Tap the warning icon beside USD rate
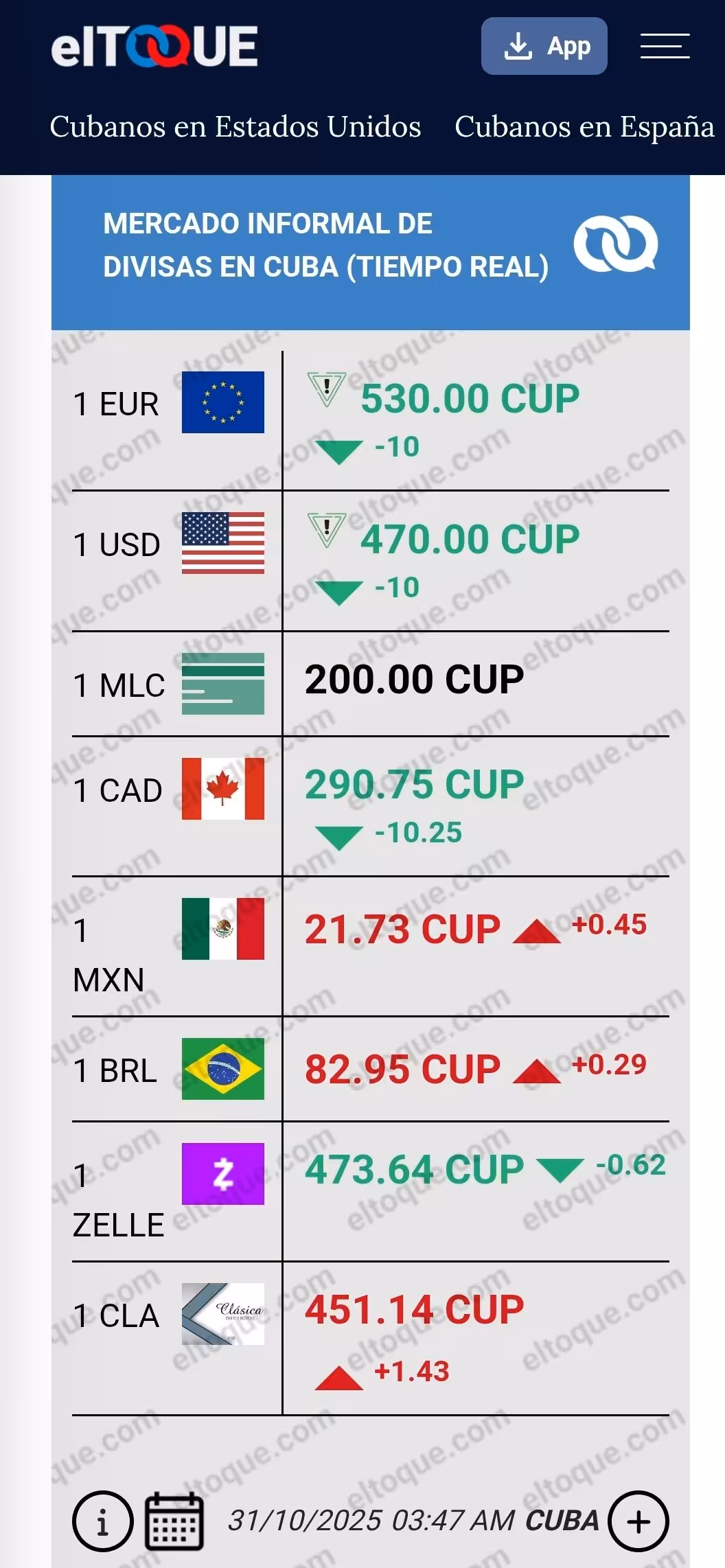Screen dimensions: 725x1568 point(327,529)
